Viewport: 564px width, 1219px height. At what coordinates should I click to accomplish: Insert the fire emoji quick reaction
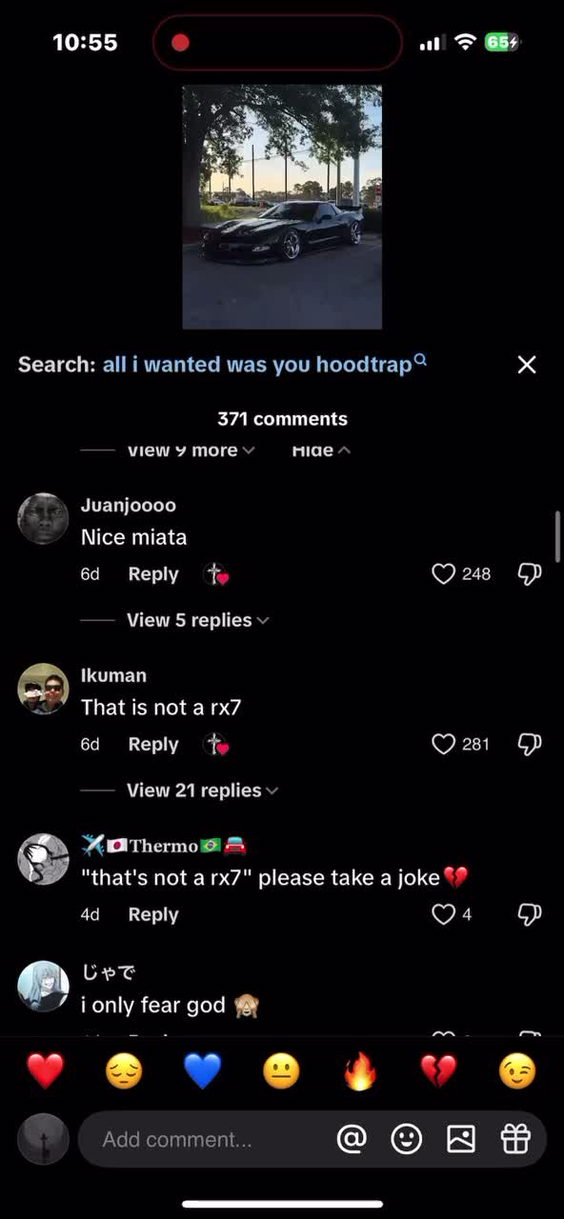(360, 1072)
